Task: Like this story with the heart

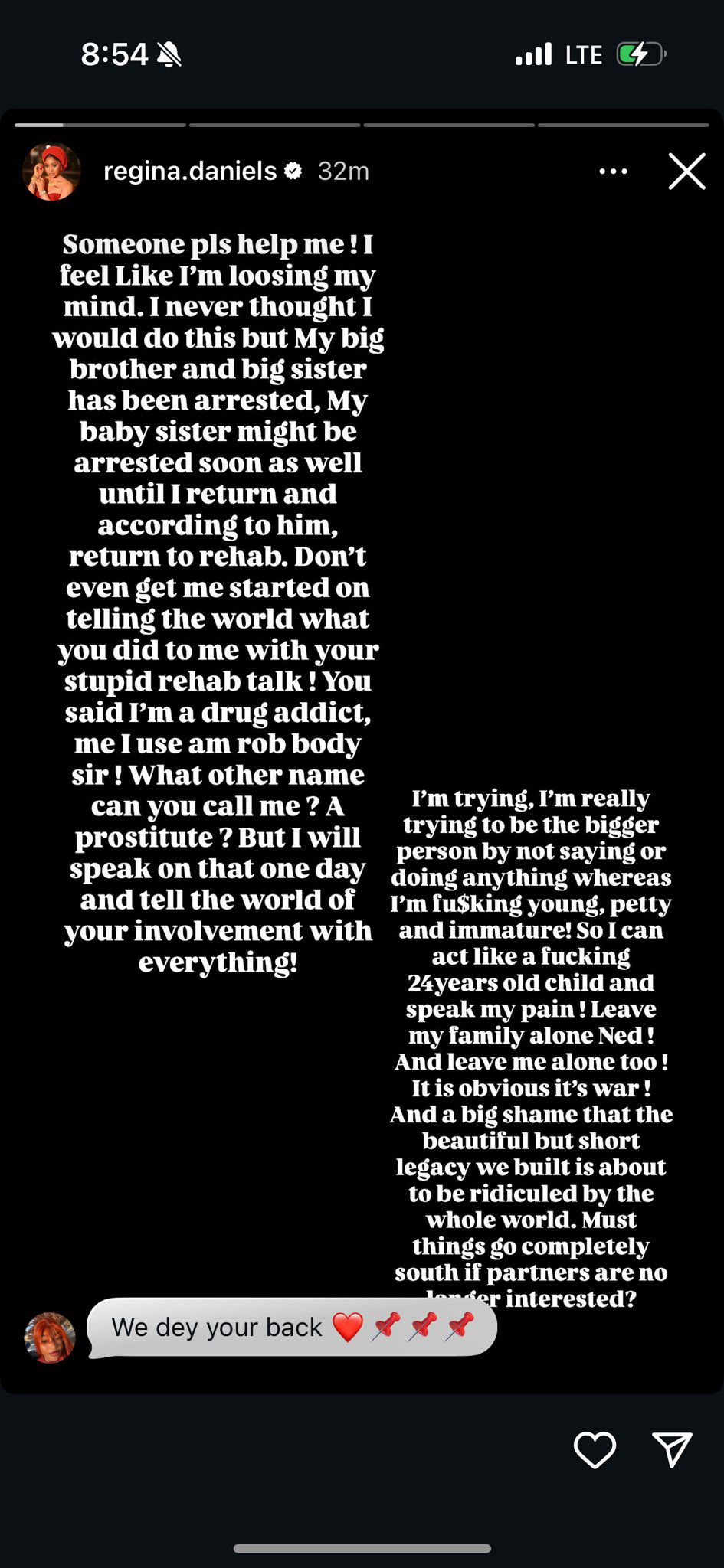Action: tap(595, 1450)
